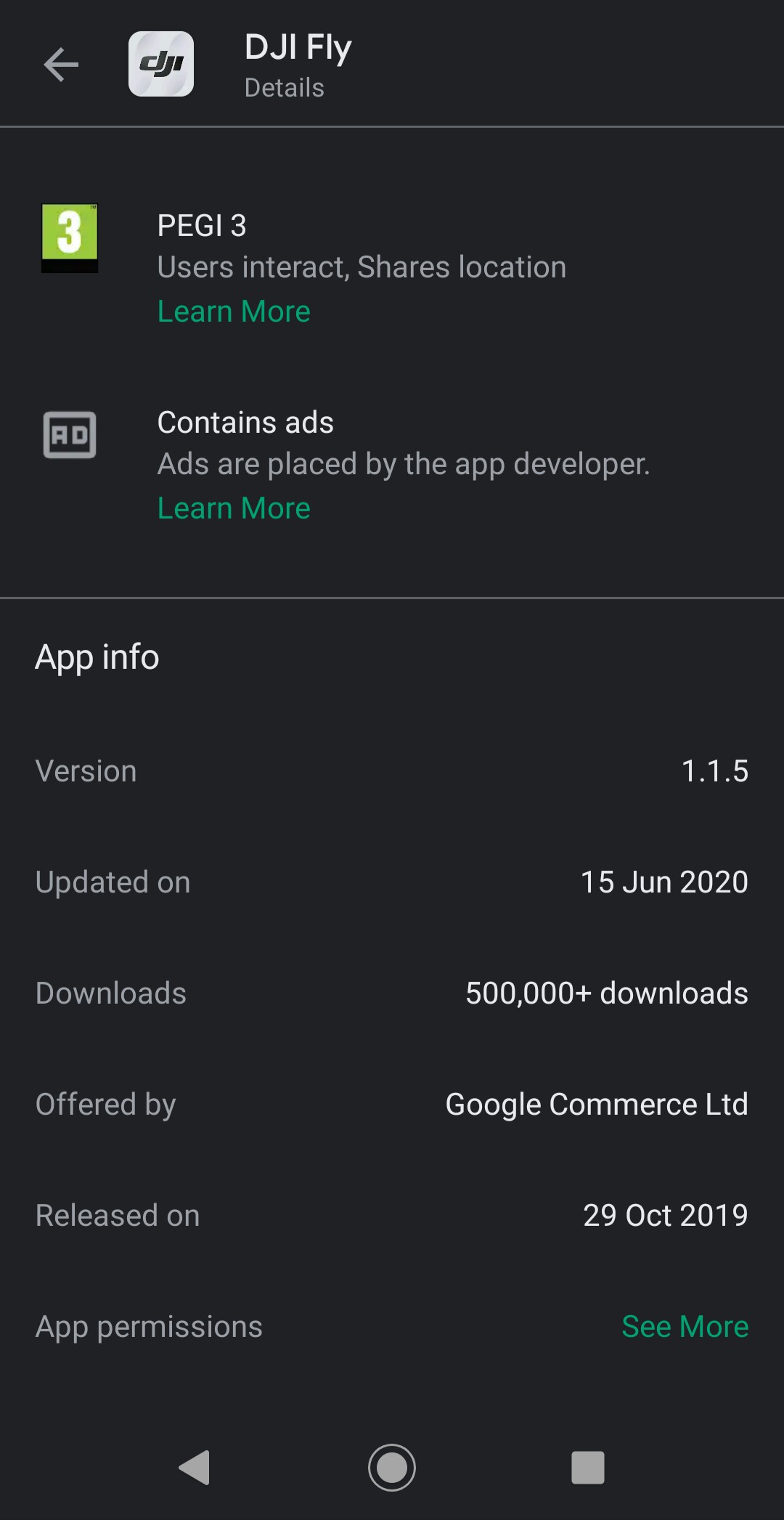Open Learn More under Contains ads

coord(234,508)
